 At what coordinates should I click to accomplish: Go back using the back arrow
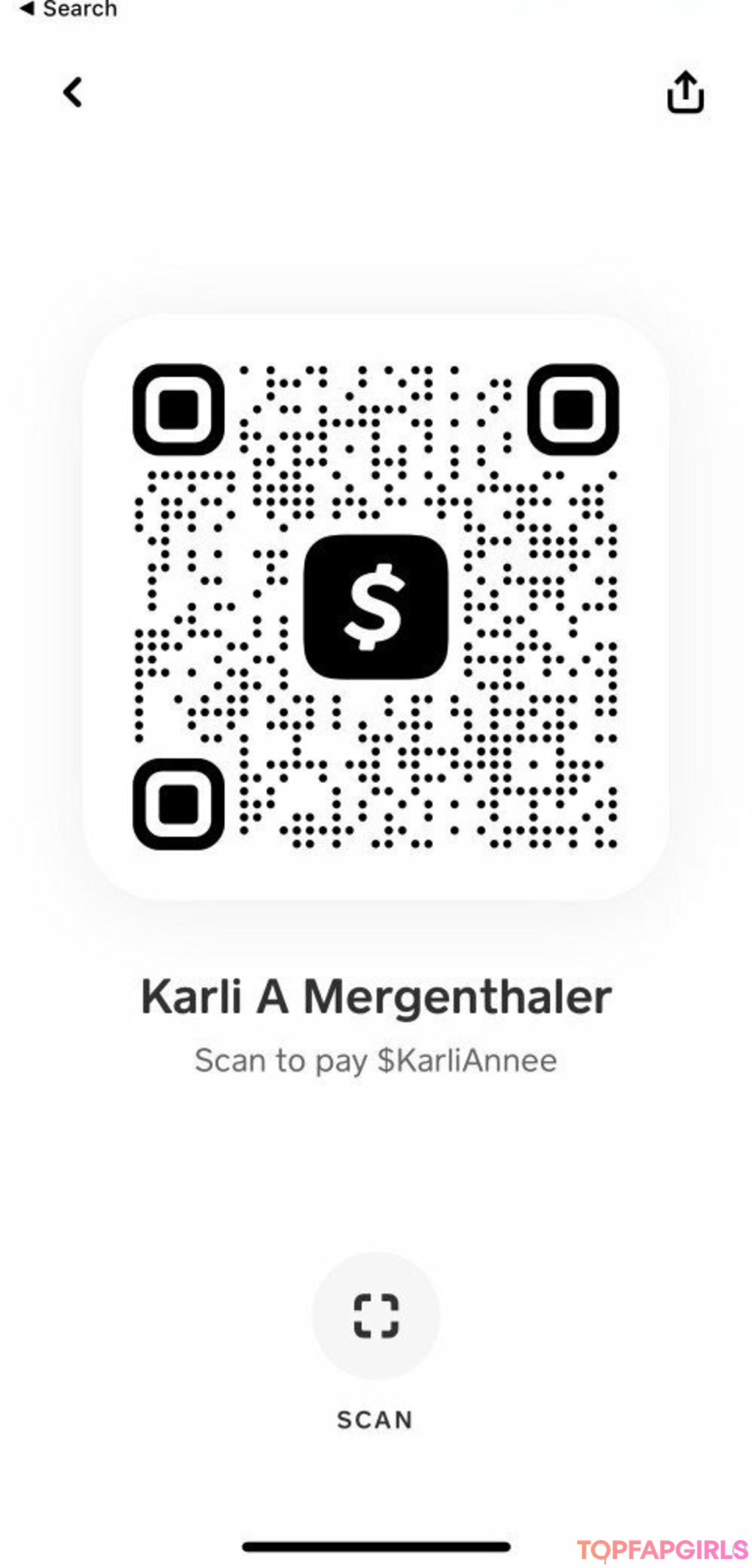pyautogui.click(x=73, y=92)
